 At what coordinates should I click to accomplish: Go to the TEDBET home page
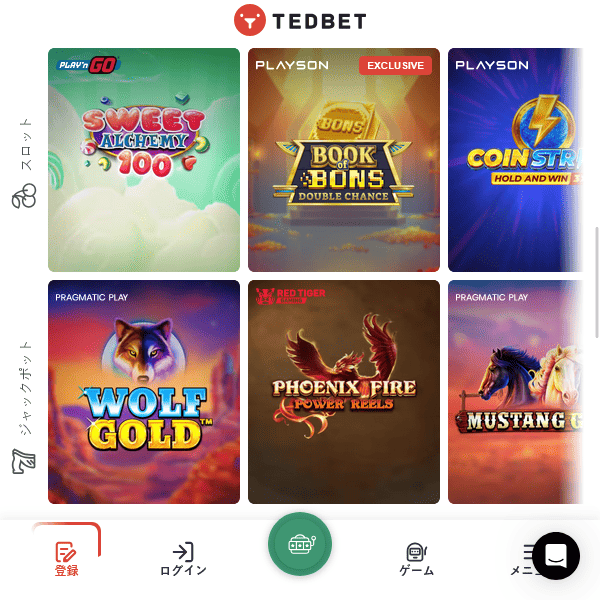(300, 20)
